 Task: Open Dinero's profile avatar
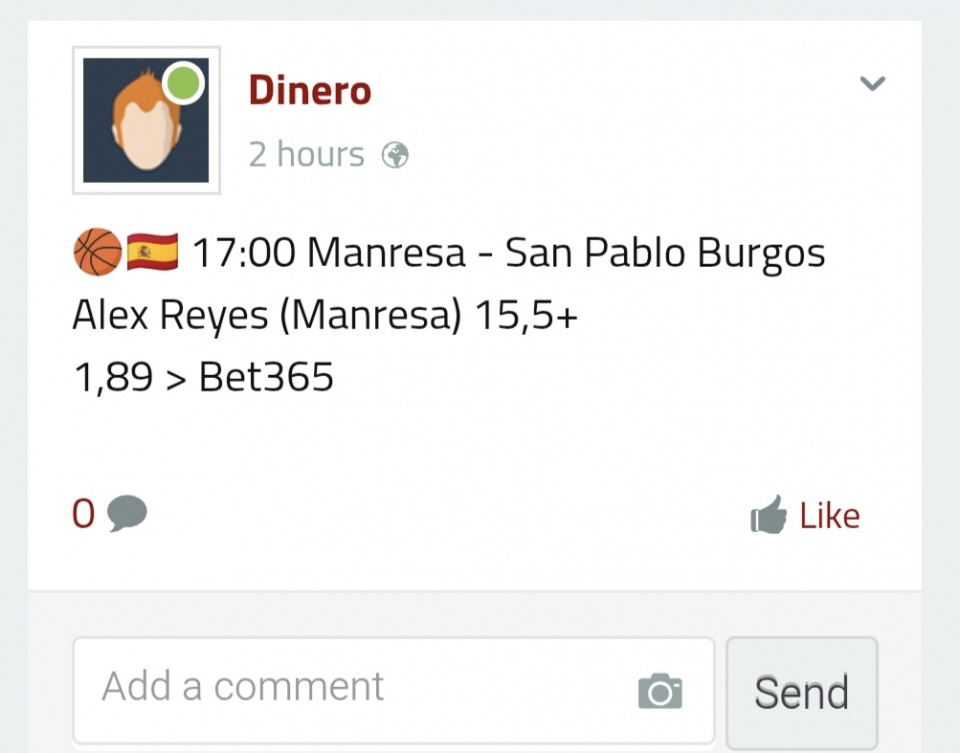click(146, 120)
